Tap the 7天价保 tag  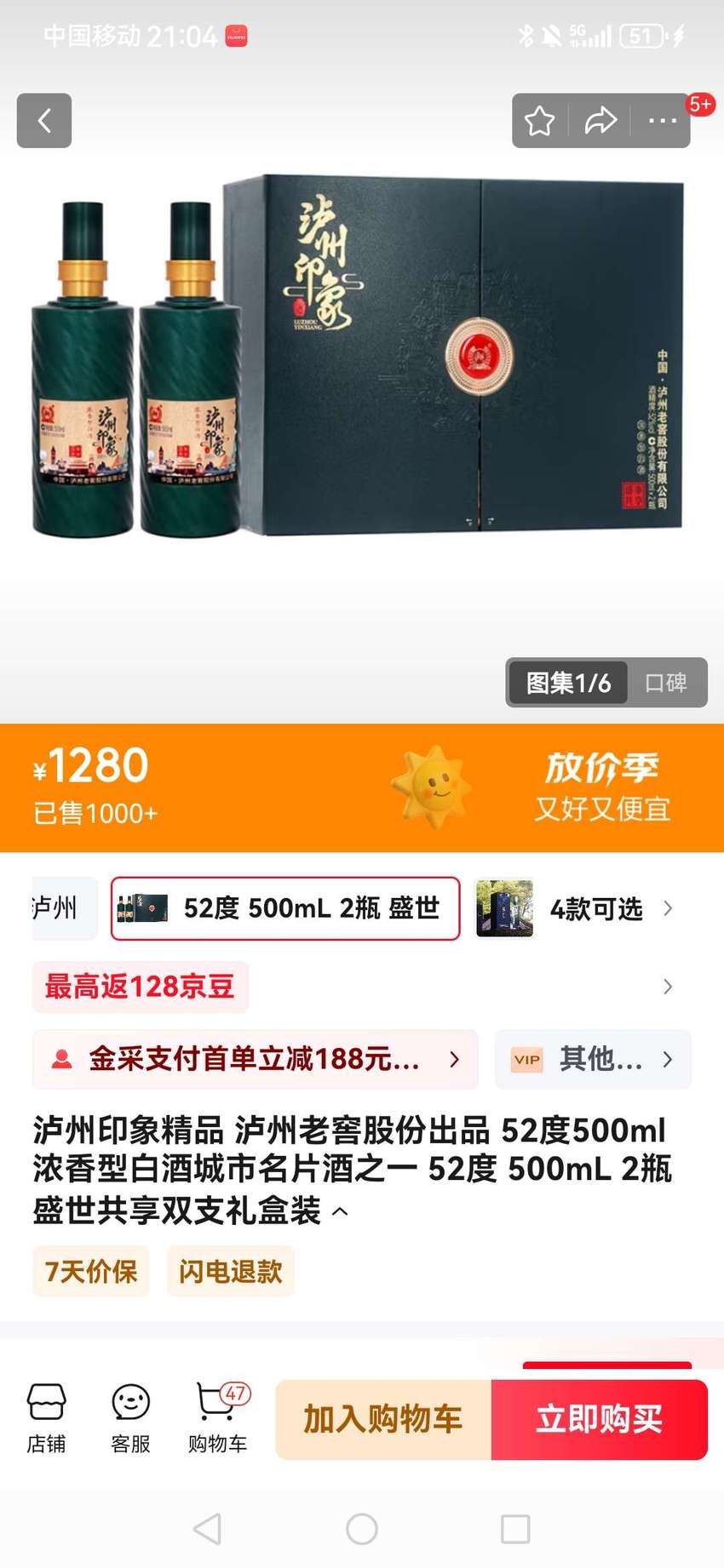click(91, 1271)
